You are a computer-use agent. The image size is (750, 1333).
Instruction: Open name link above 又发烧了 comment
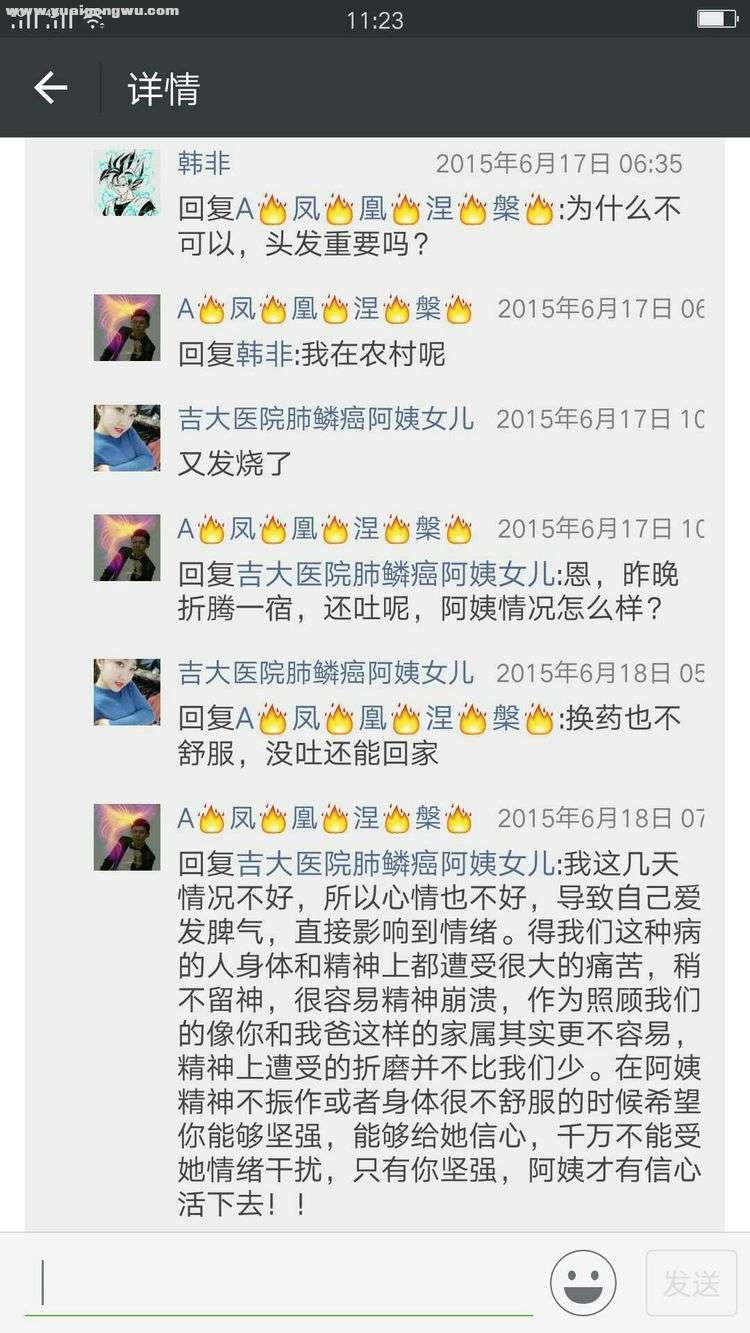click(325, 418)
